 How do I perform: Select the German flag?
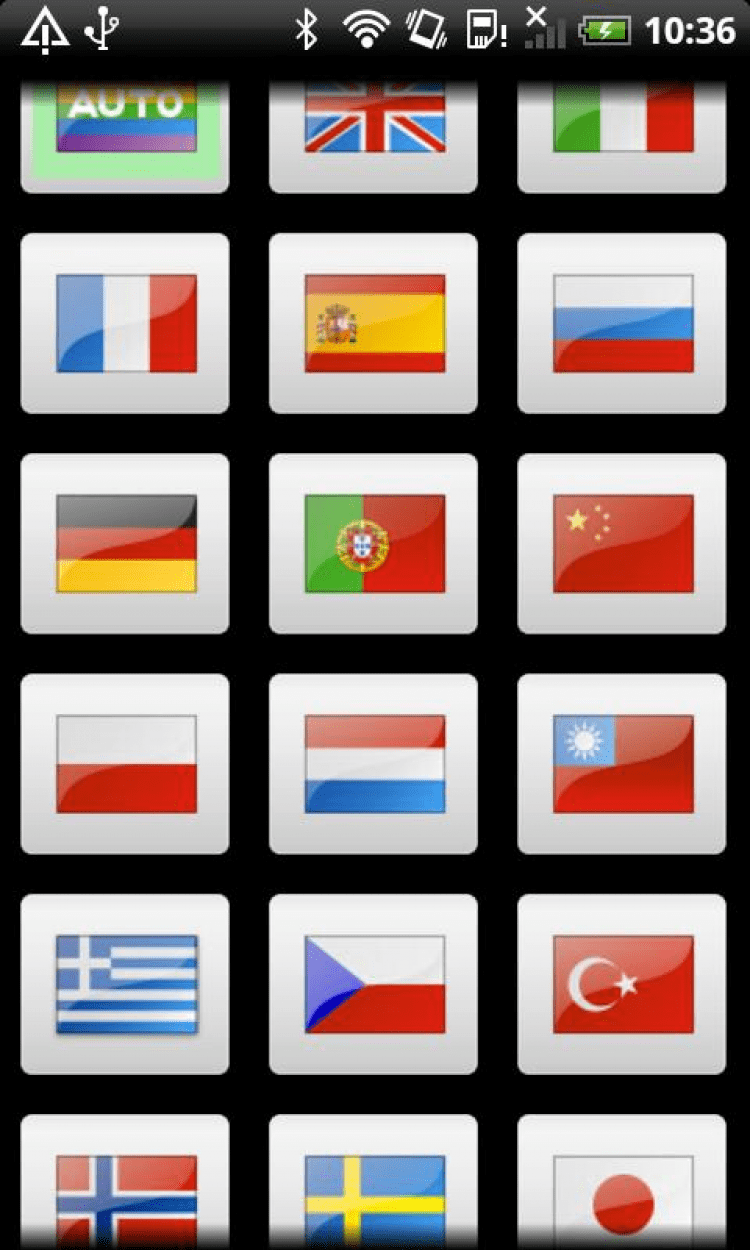[125, 543]
